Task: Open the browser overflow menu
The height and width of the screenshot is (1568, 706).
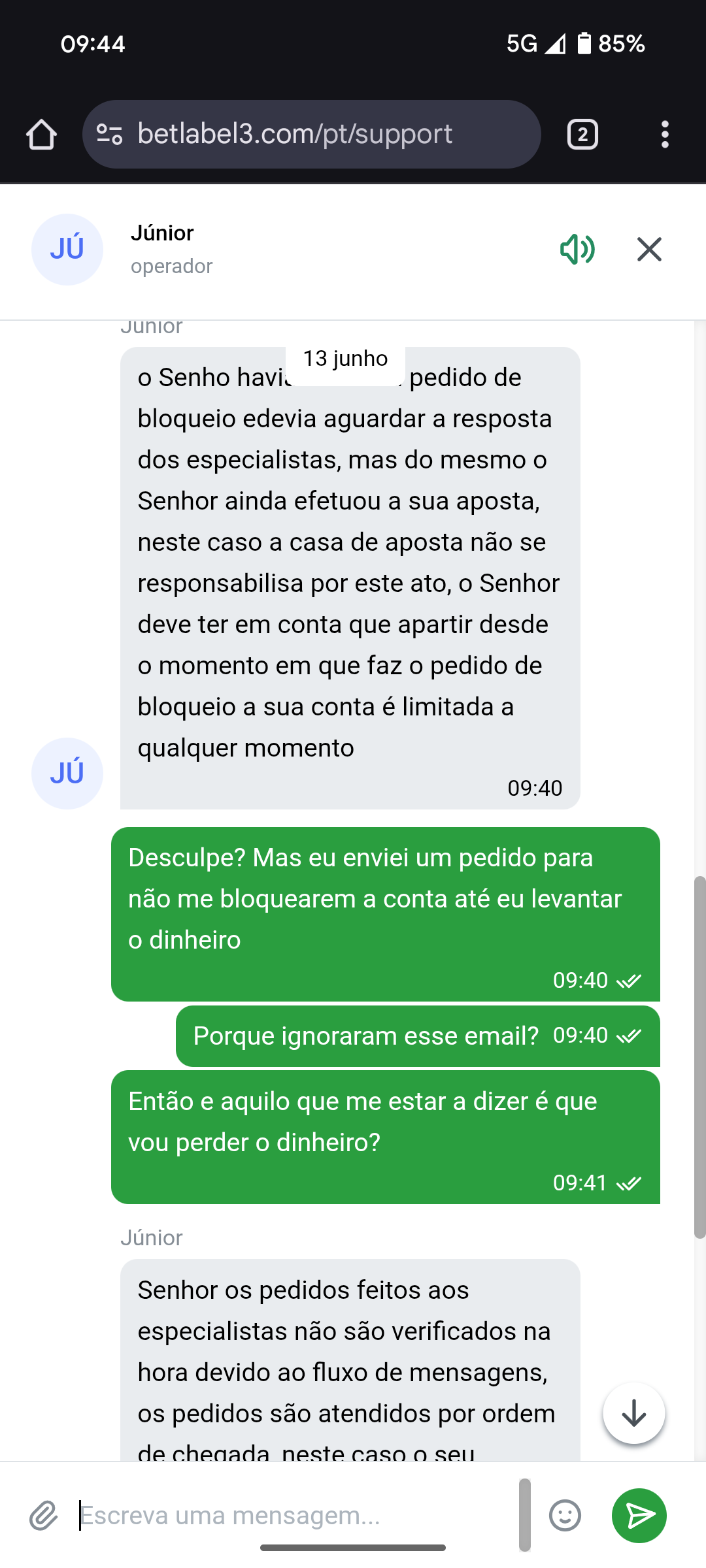Action: (x=665, y=135)
